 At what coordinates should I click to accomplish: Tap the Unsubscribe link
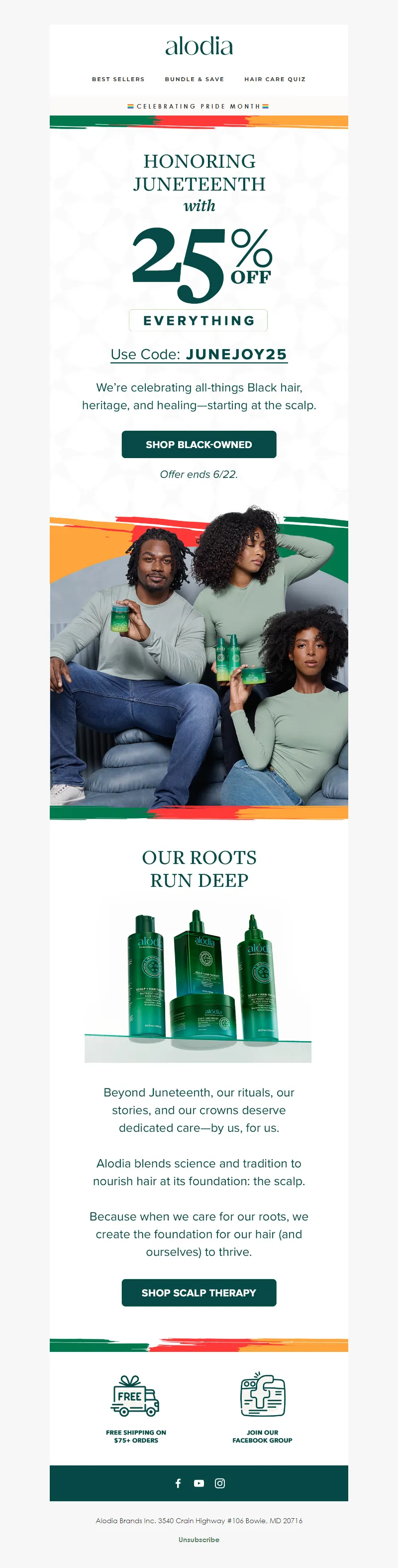(x=199, y=1539)
